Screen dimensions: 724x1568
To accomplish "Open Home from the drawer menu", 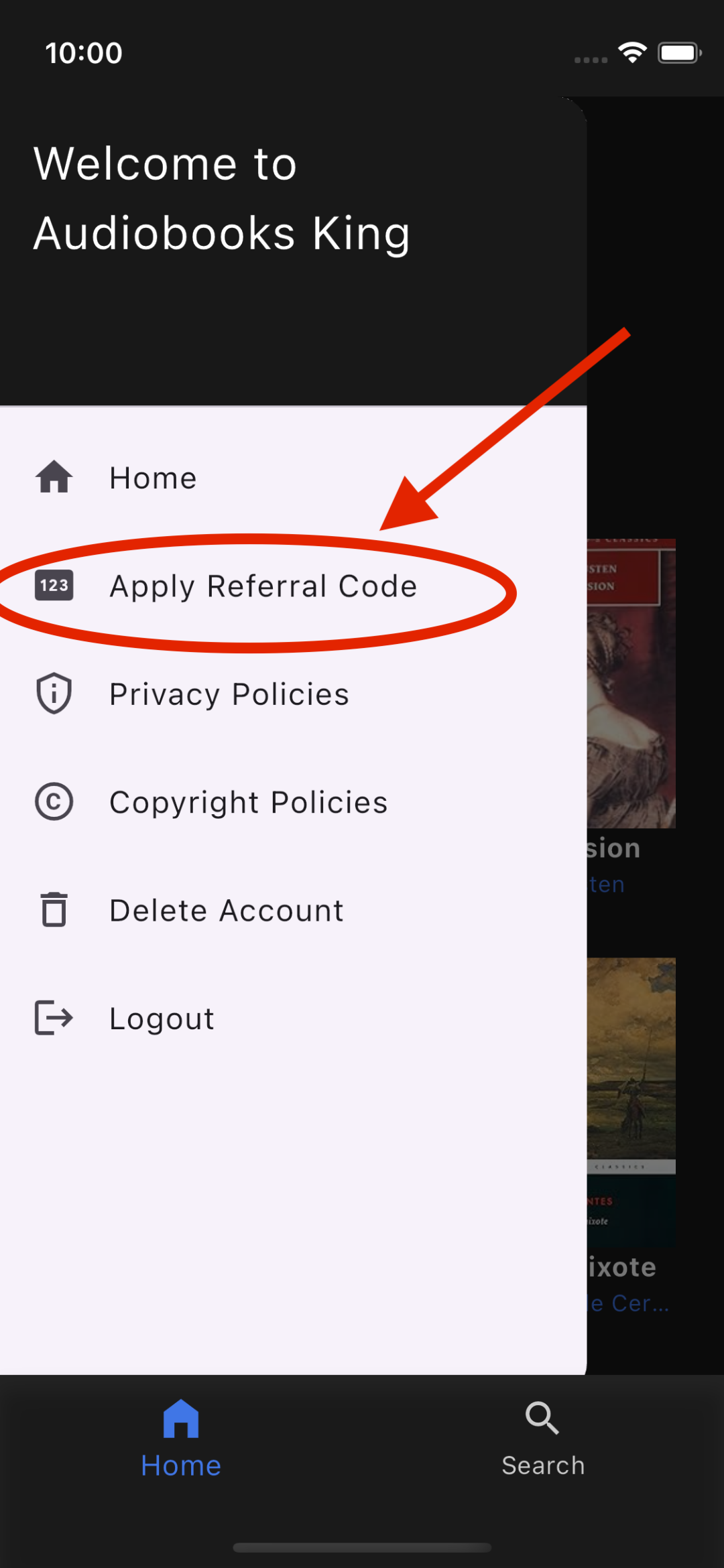I will pyautogui.click(x=153, y=478).
